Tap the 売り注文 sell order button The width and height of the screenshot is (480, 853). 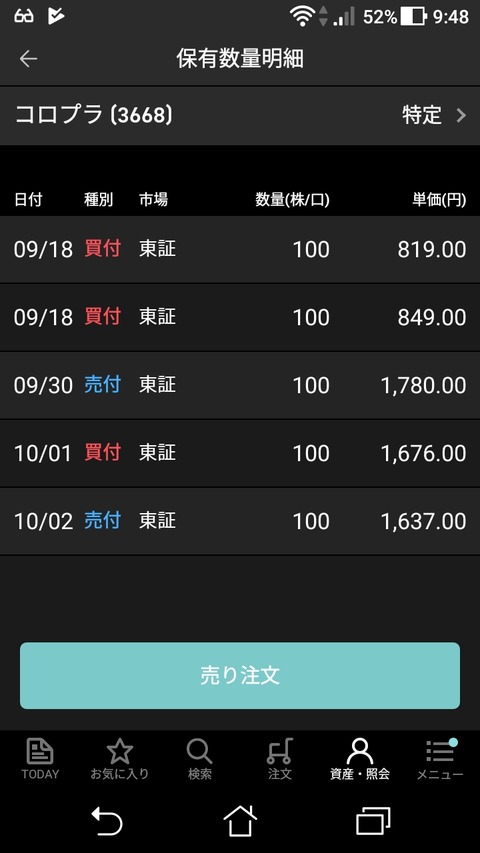[x=240, y=676]
